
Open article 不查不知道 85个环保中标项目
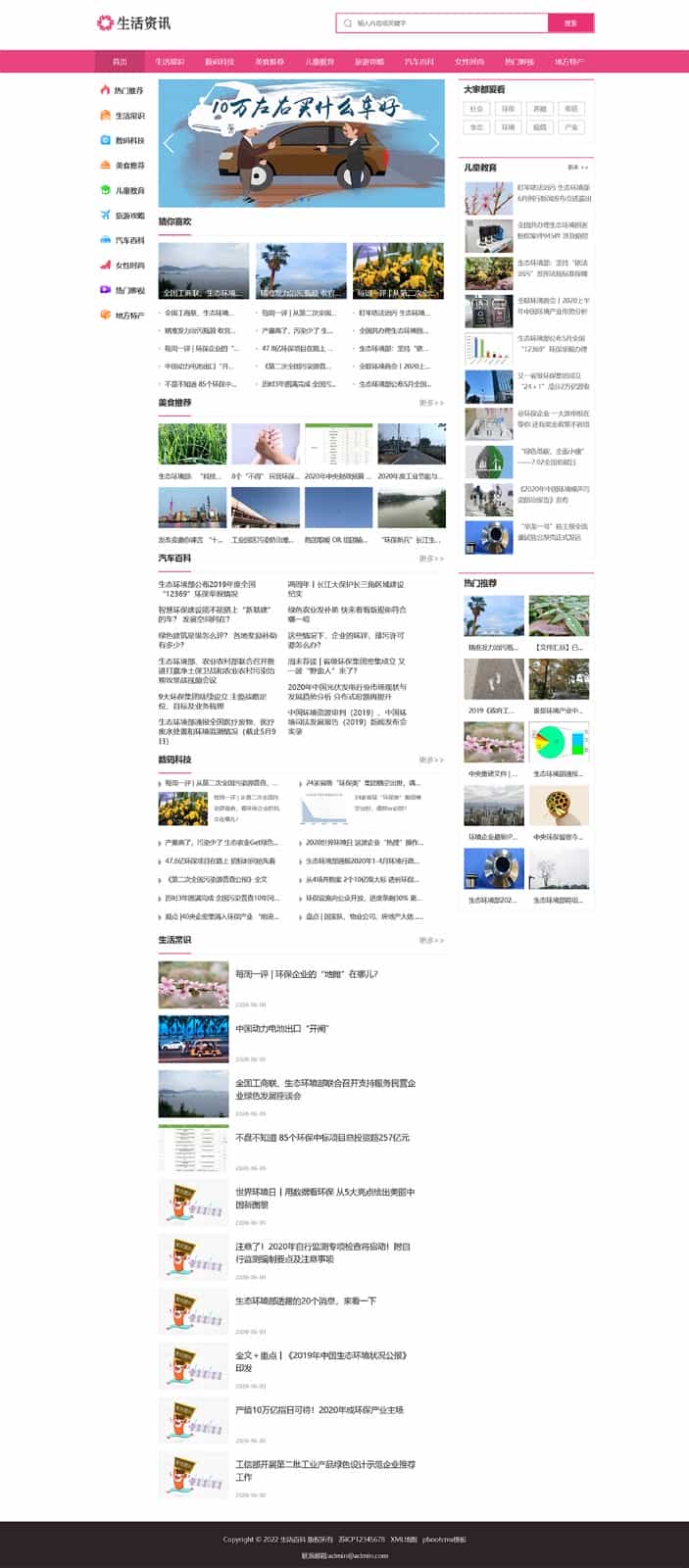321,1138
